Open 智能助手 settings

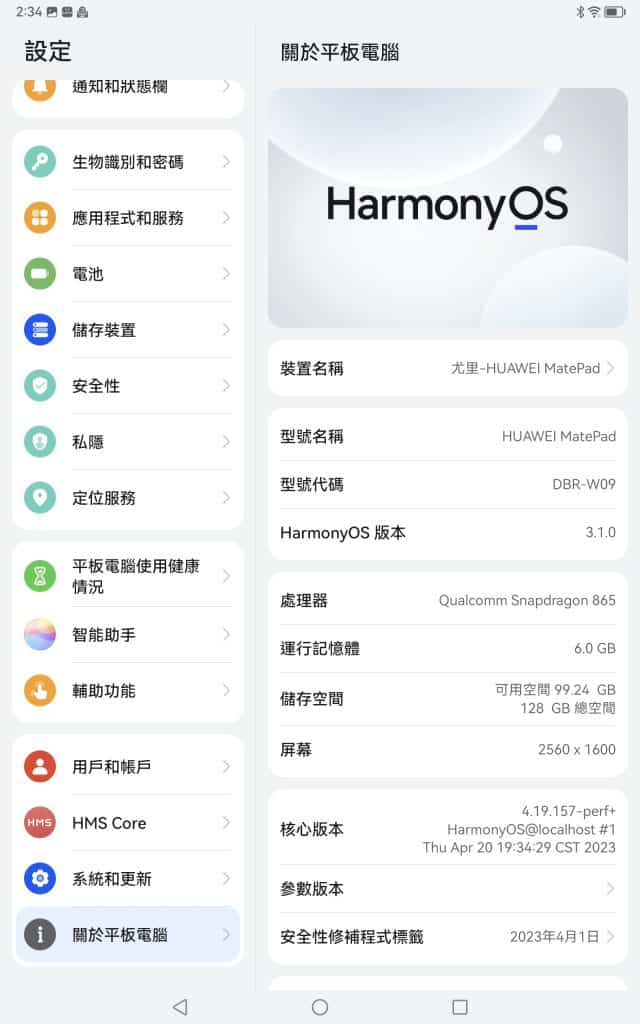click(128, 635)
